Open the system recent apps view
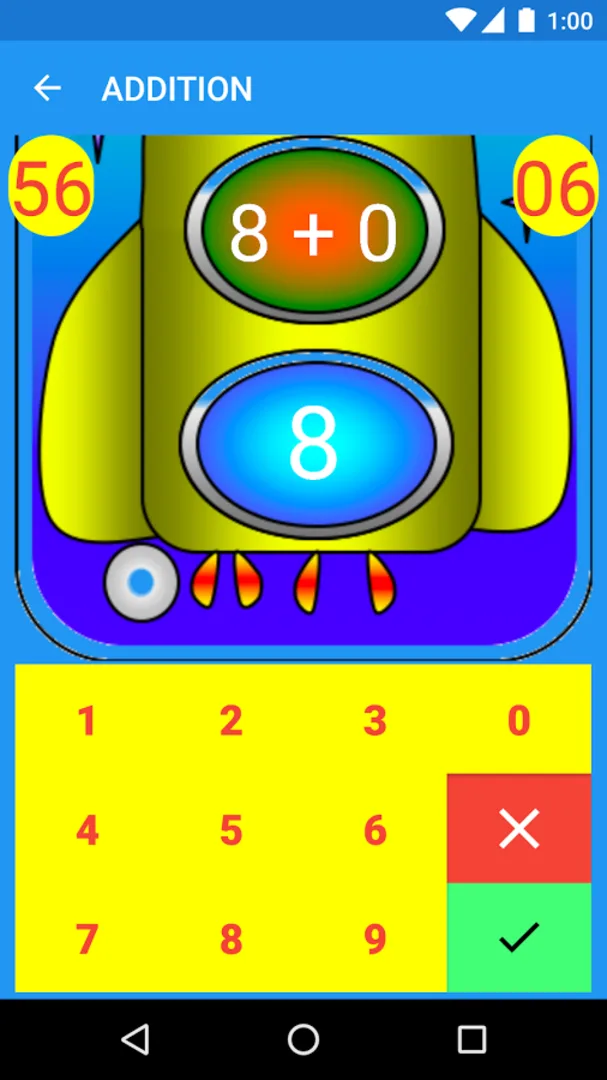607x1080 pixels. click(471, 1040)
